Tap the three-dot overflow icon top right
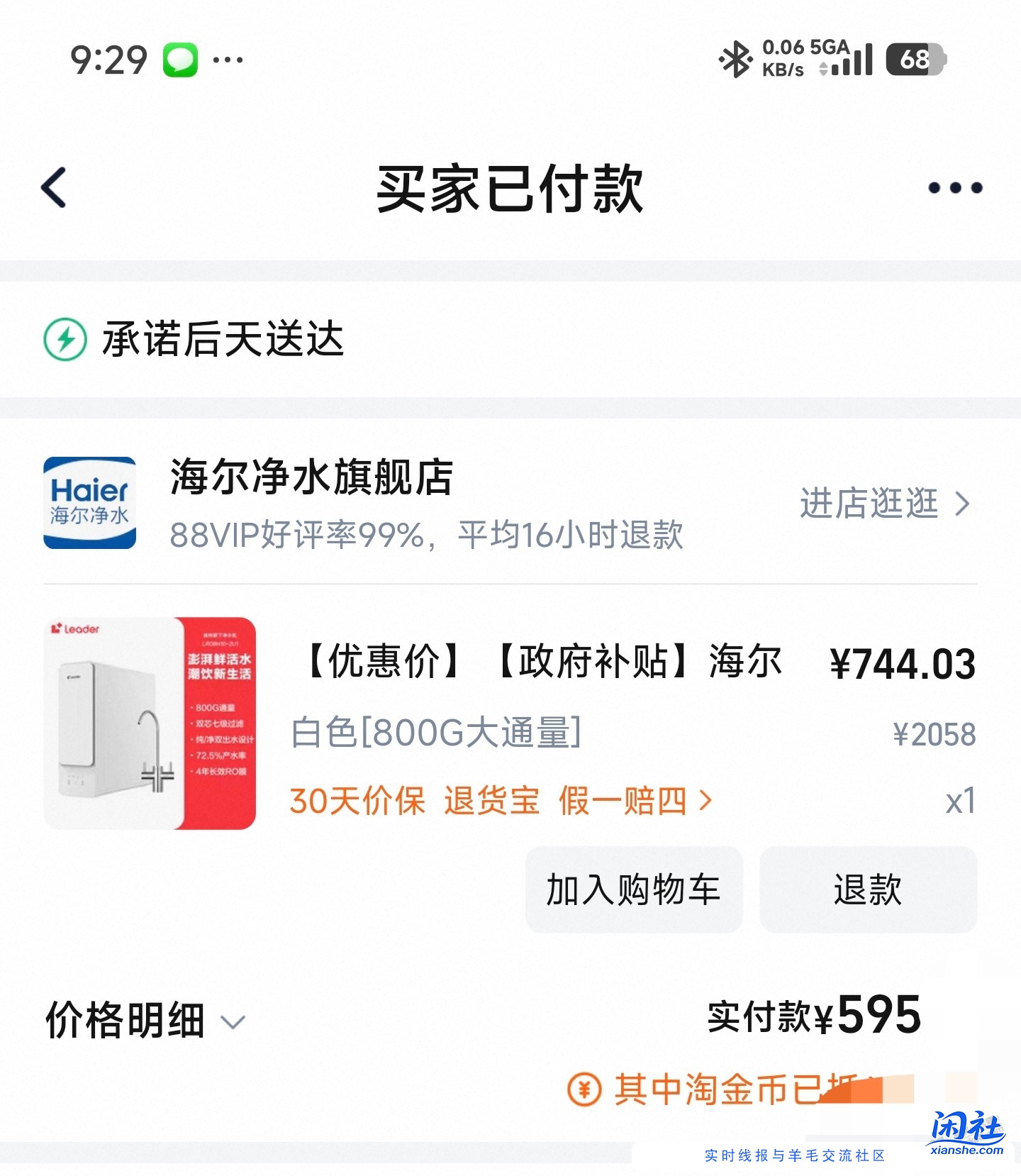The width and height of the screenshot is (1021, 1176). [954, 187]
